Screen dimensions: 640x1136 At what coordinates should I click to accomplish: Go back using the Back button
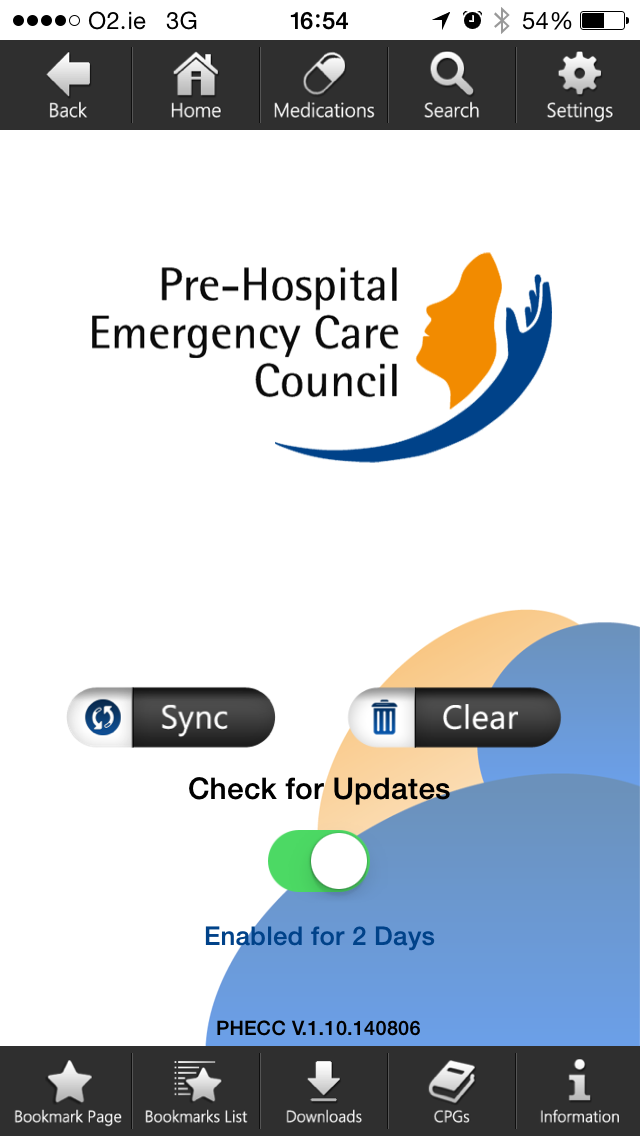coord(67,87)
